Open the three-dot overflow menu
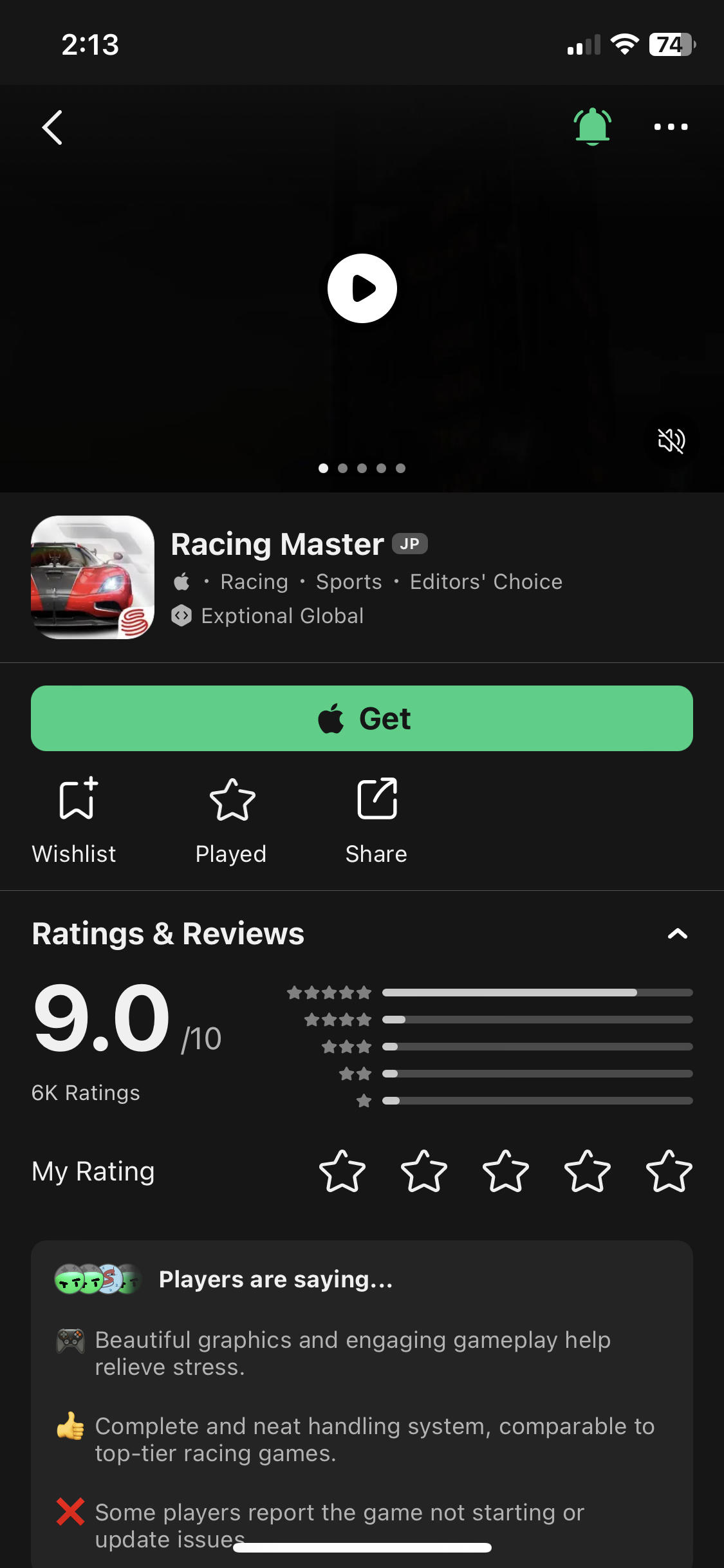Viewport: 724px width, 1568px height. [x=671, y=127]
